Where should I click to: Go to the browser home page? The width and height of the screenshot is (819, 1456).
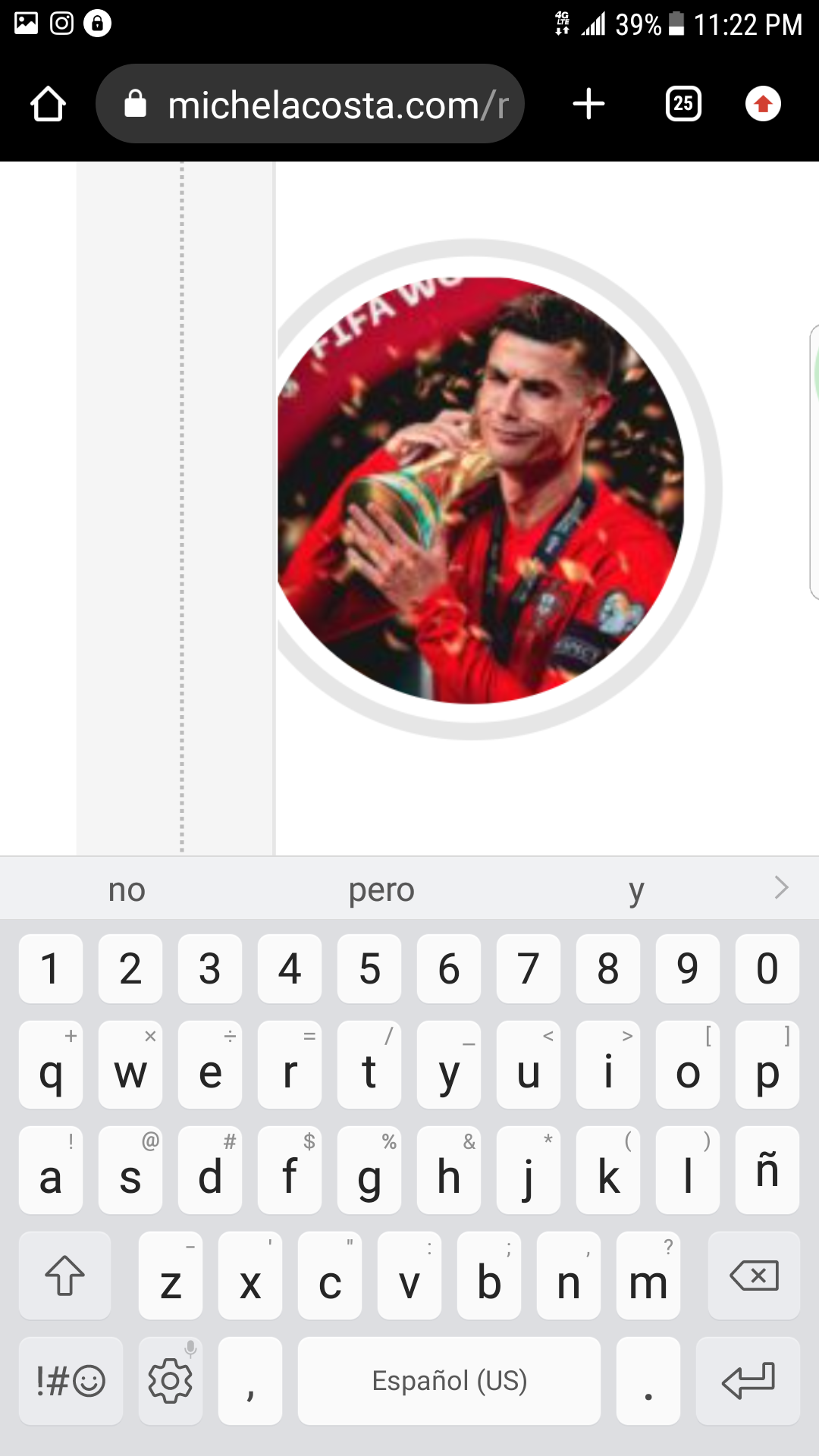click(x=48, y=104)
